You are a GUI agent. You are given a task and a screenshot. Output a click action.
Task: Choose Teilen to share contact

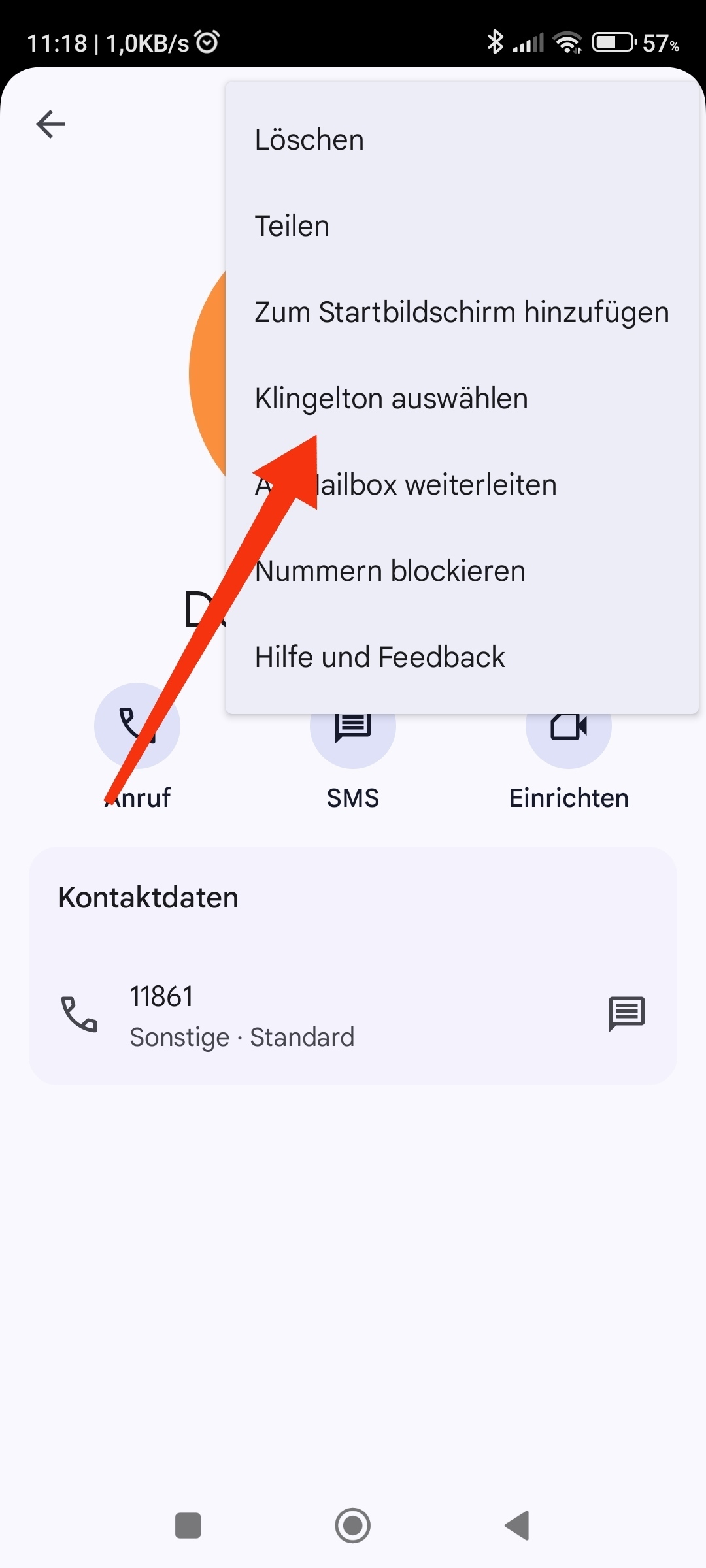point(292,226)
